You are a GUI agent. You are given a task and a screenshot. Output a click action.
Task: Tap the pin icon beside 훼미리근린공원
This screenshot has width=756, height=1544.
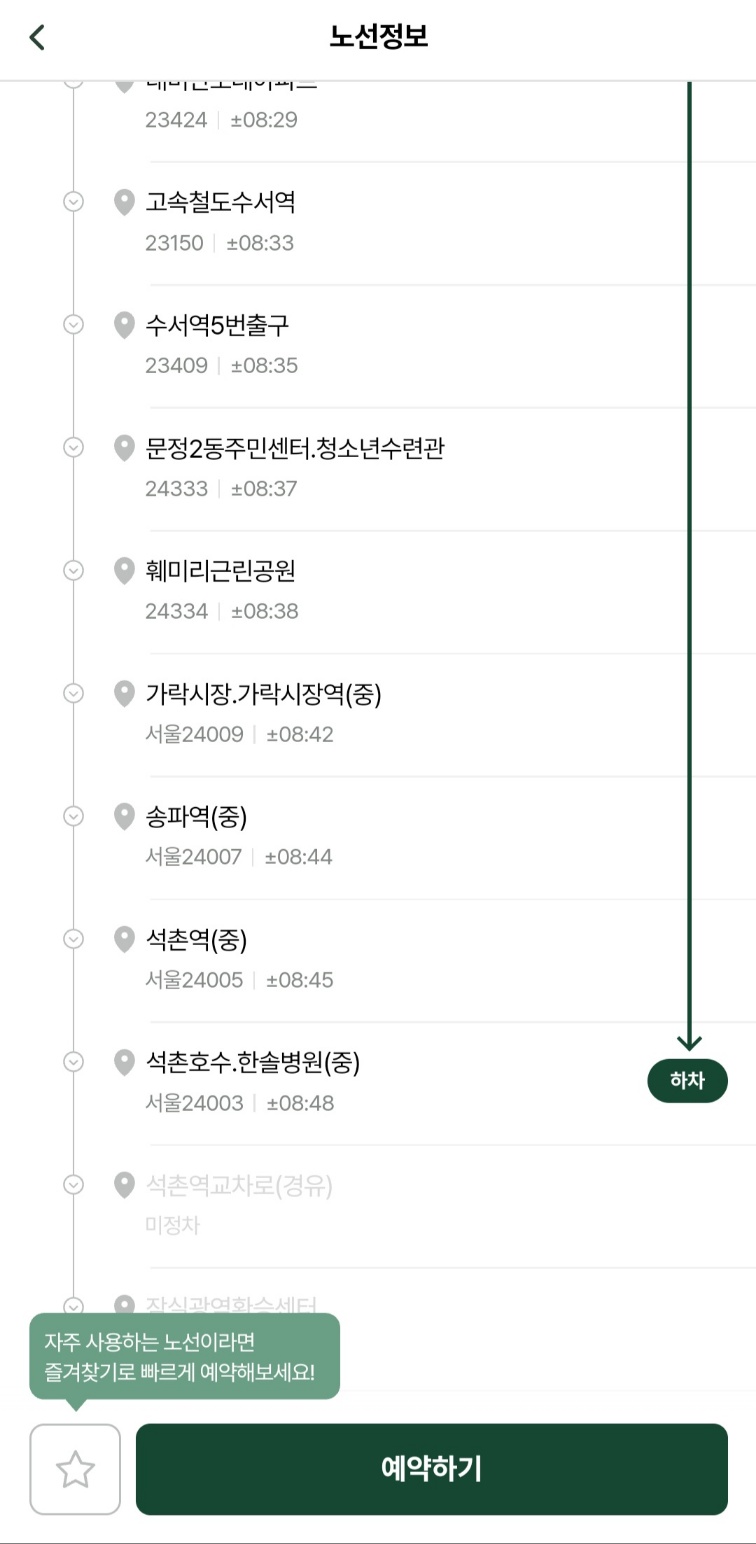(123, 571)
